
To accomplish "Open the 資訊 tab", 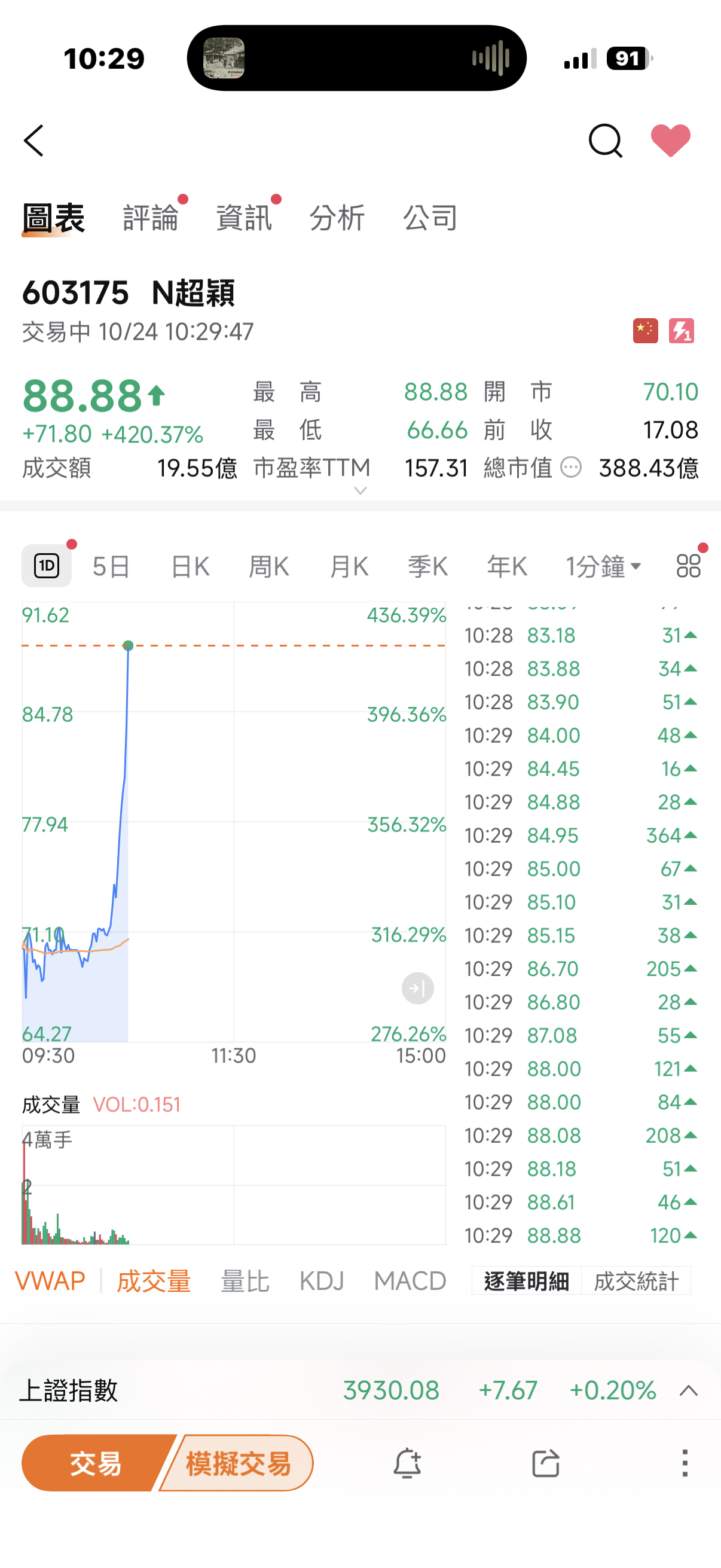I will 243,218.
